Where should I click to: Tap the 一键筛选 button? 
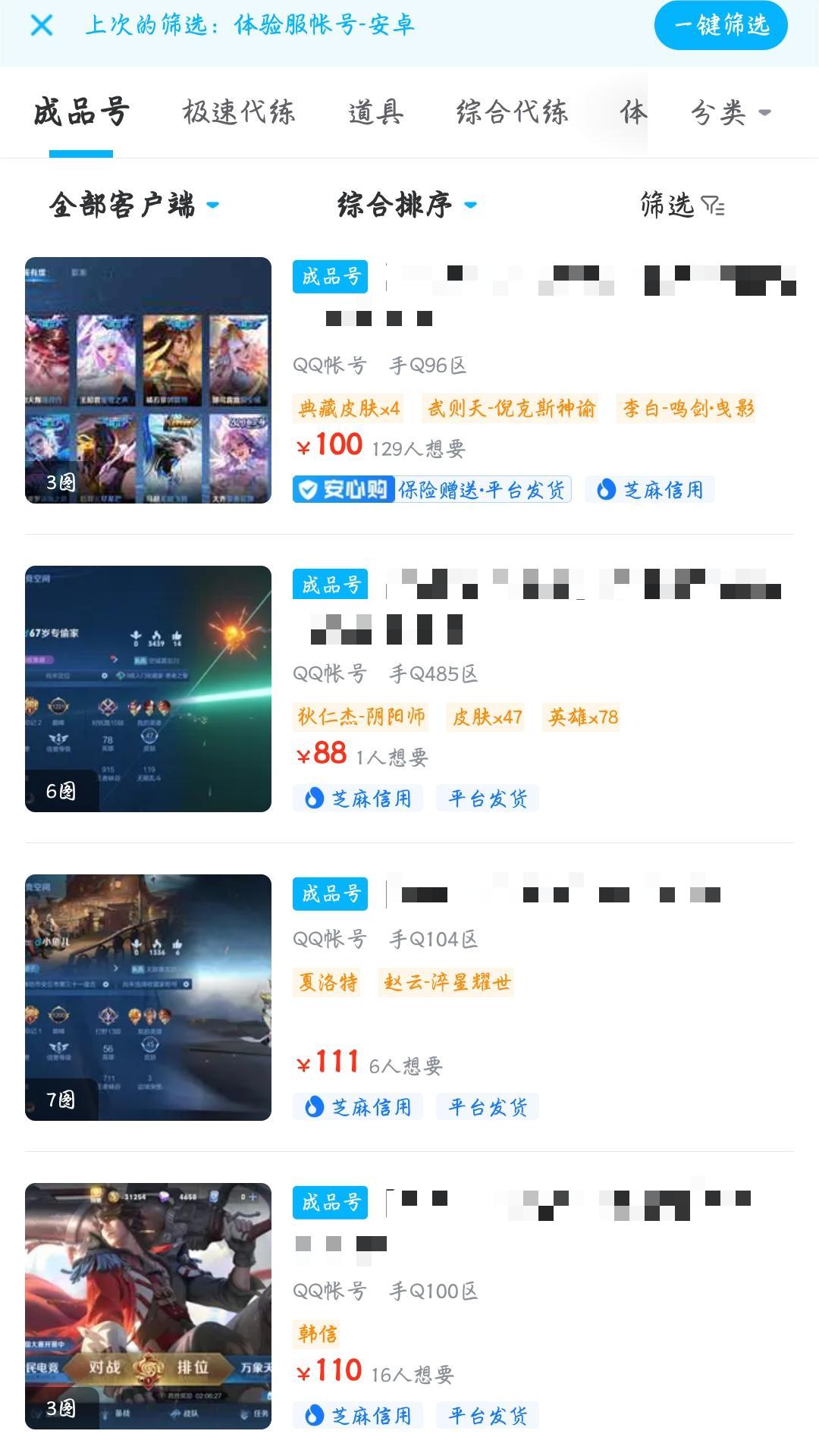pyautogui.click(x=720, y=26)
